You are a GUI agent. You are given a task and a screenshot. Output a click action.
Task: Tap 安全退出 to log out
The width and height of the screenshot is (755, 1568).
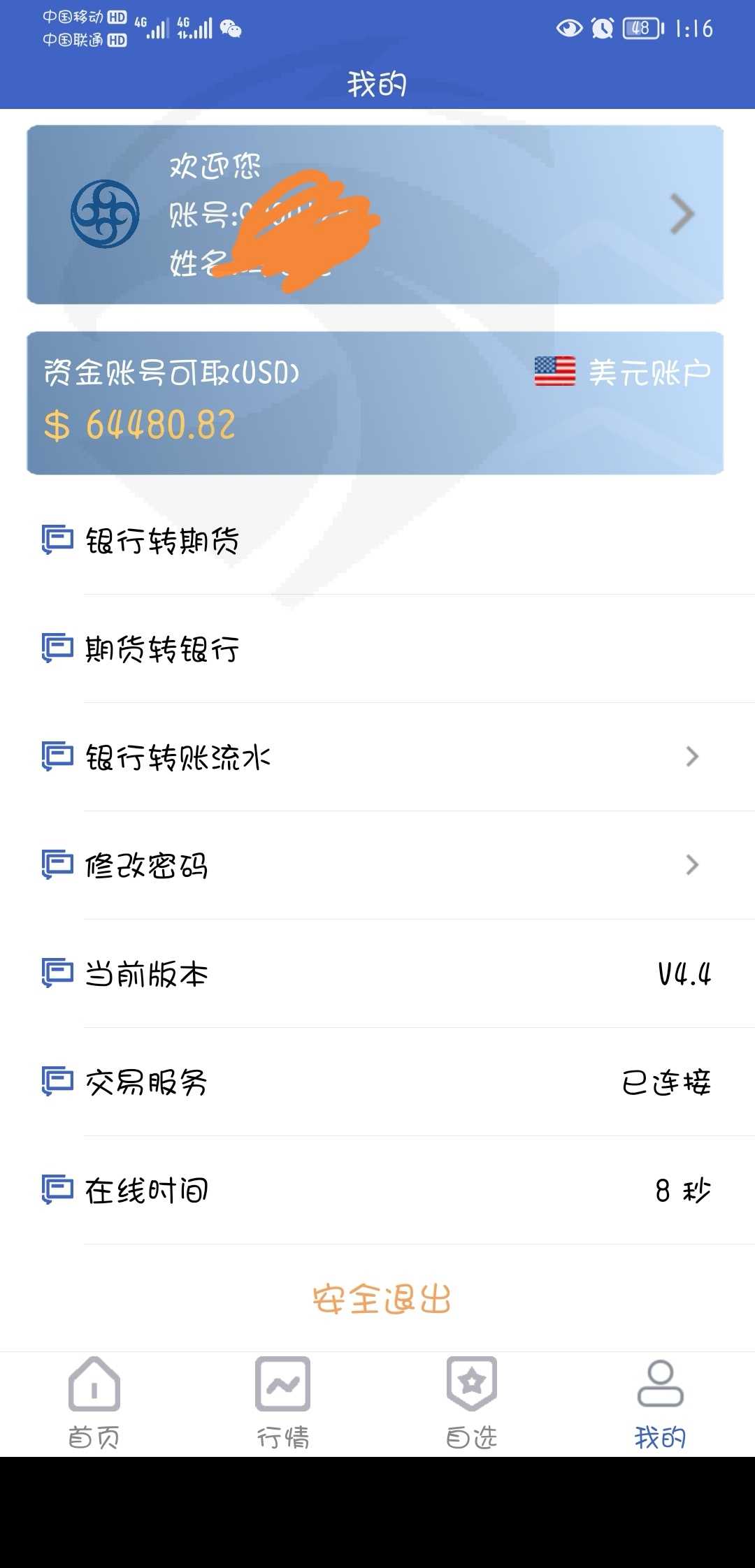[382, 1299]
